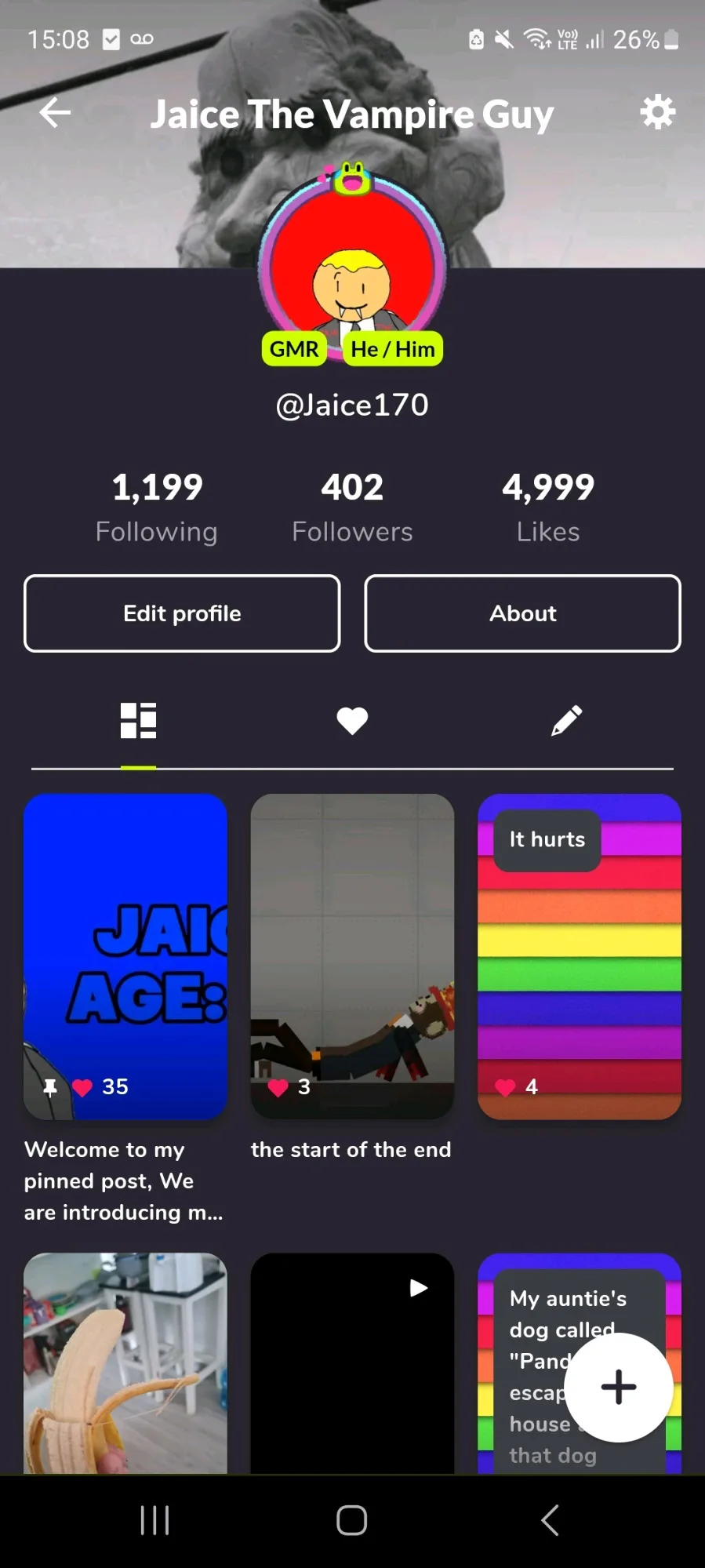Switch to the drafts pencil tab
Viewport: 705px width, 1568px height.
point(566,720)
